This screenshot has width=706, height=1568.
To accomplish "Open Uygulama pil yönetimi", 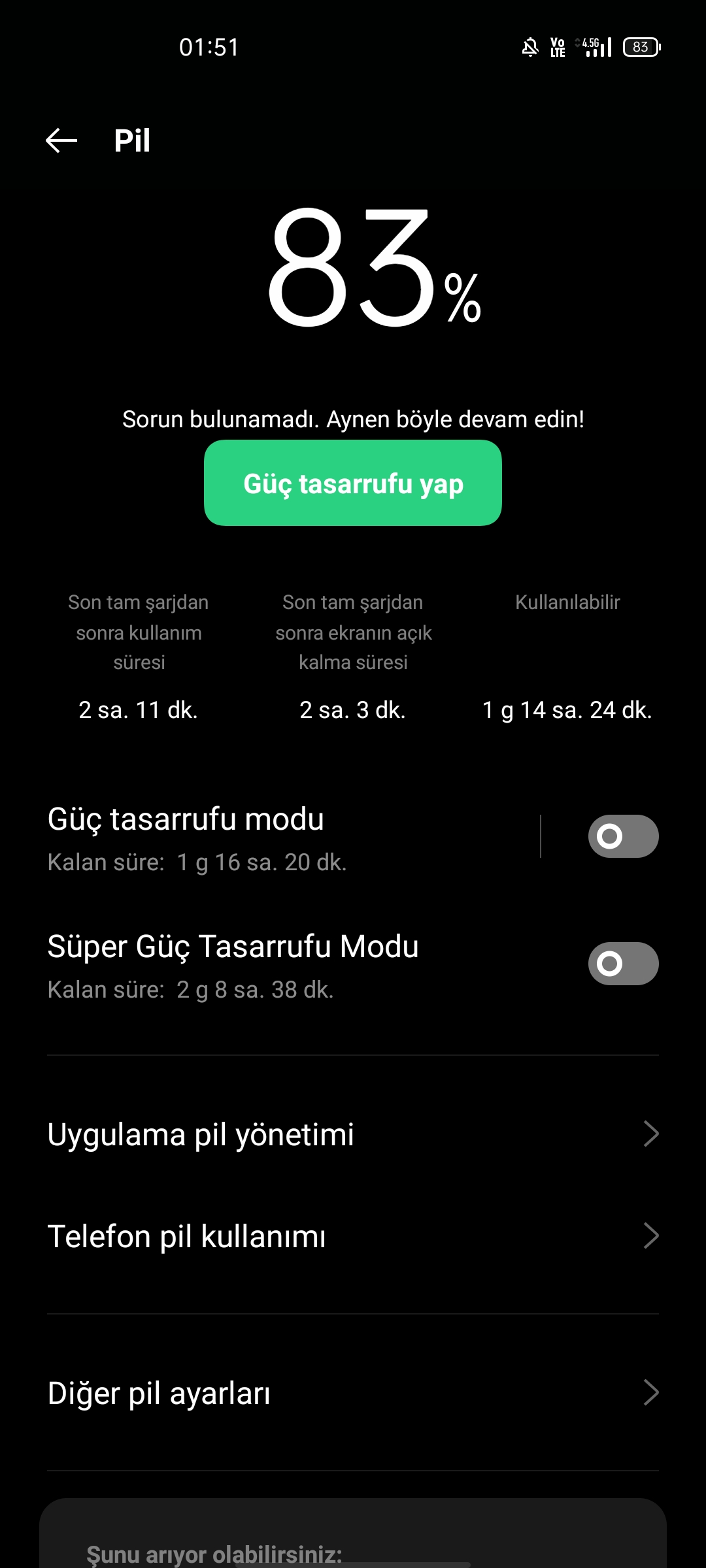I will 353,1134.
